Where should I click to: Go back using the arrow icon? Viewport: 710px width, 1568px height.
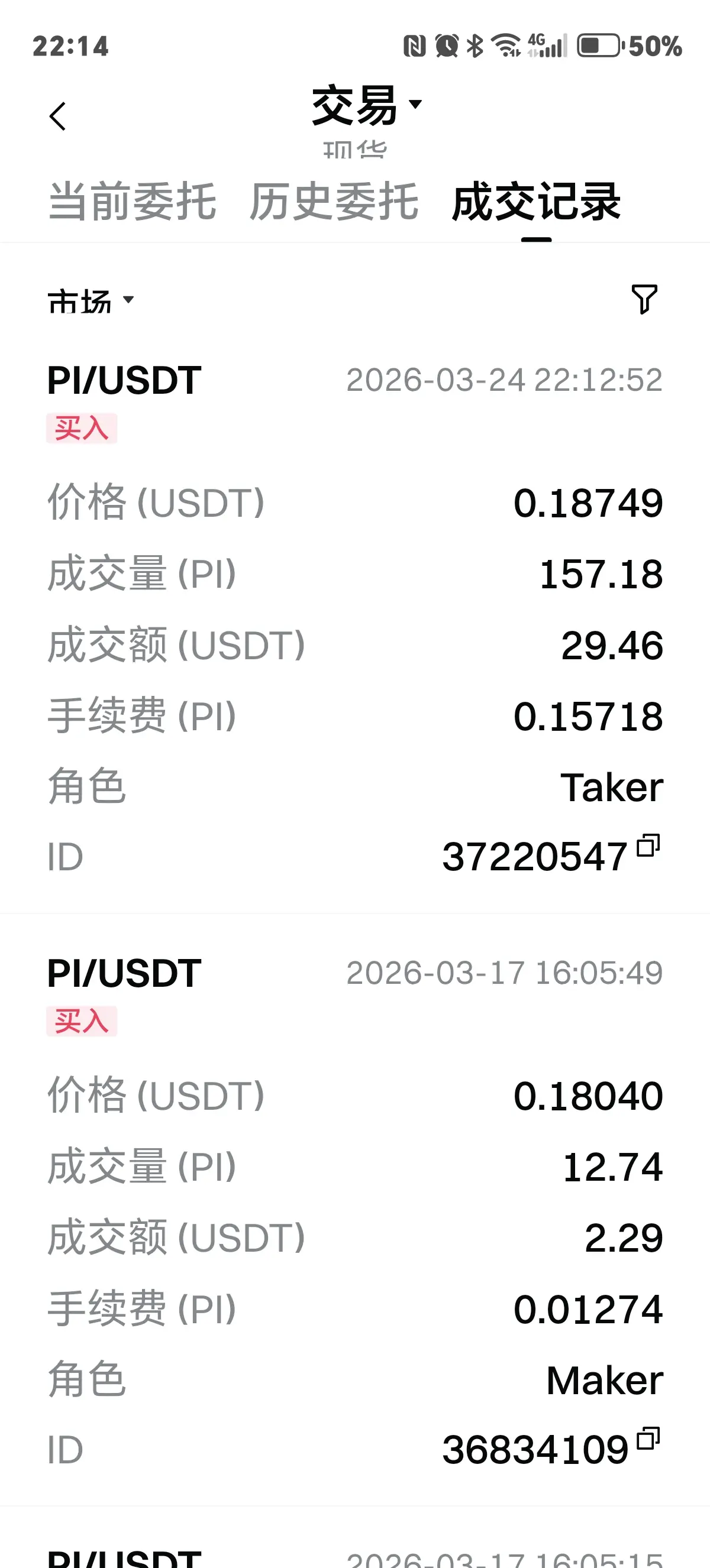coord(58,116)
